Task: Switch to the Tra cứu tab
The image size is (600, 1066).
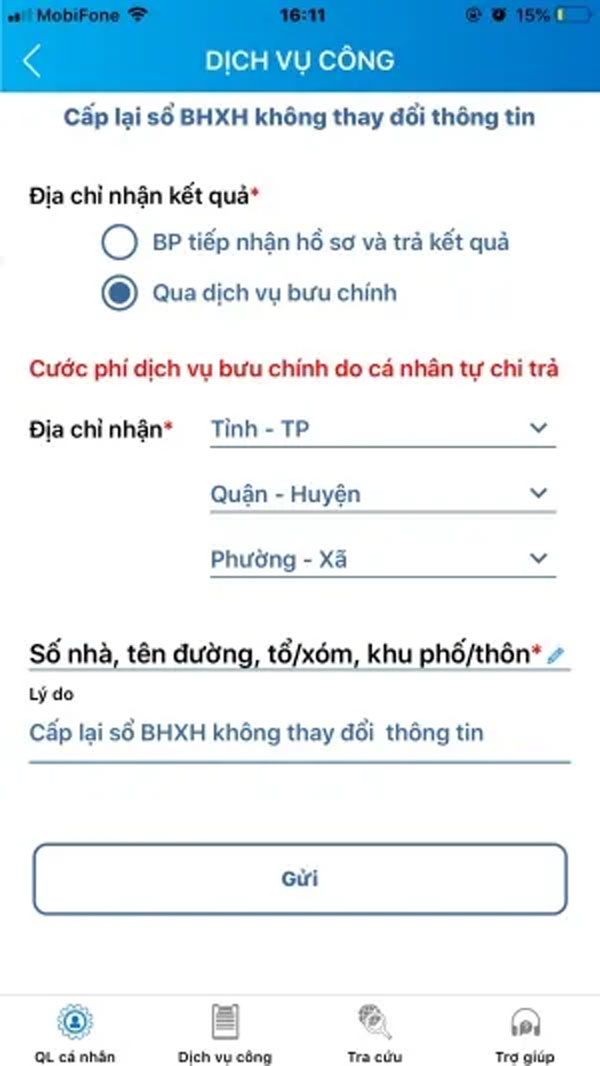Action: pyautogui.click(x=374, y=1032)
